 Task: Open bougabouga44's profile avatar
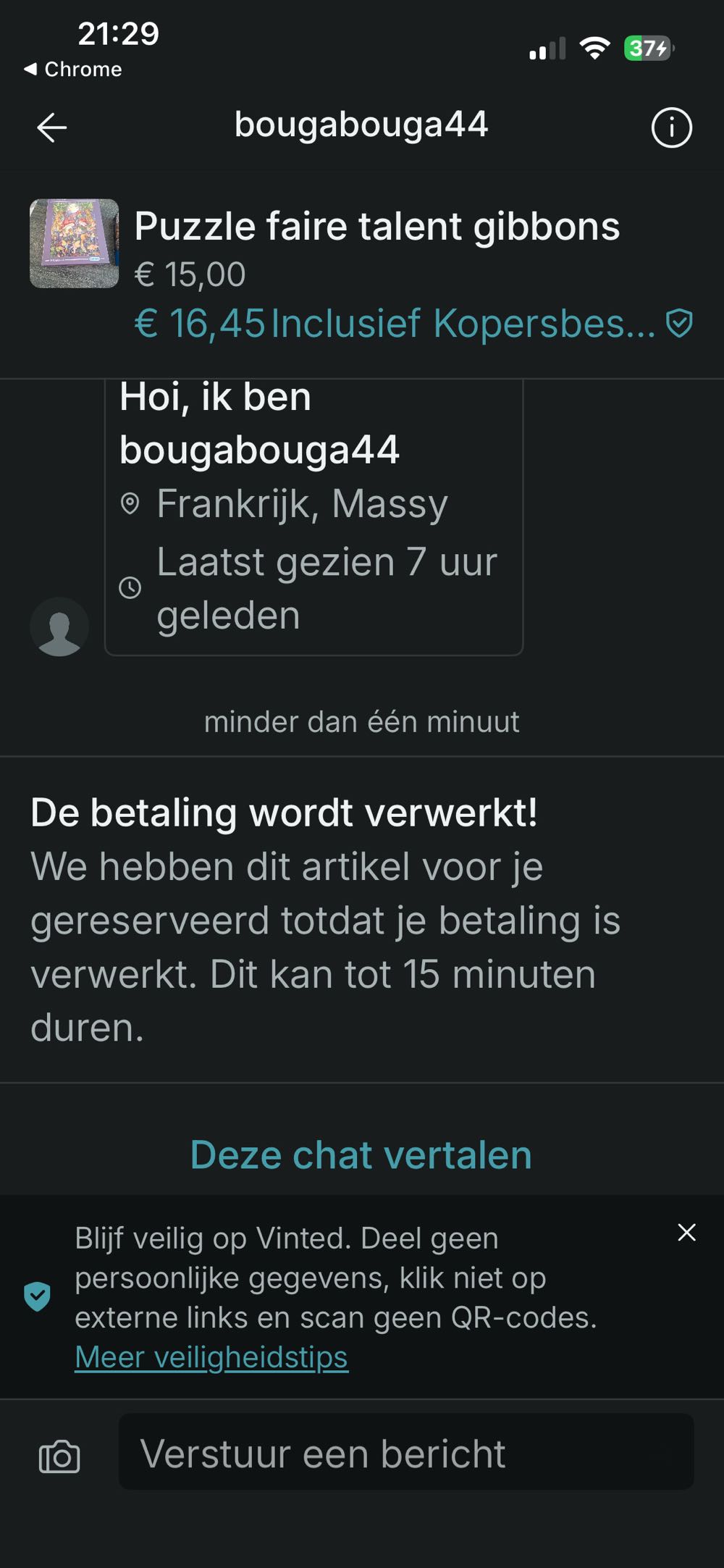pos(59,626)
